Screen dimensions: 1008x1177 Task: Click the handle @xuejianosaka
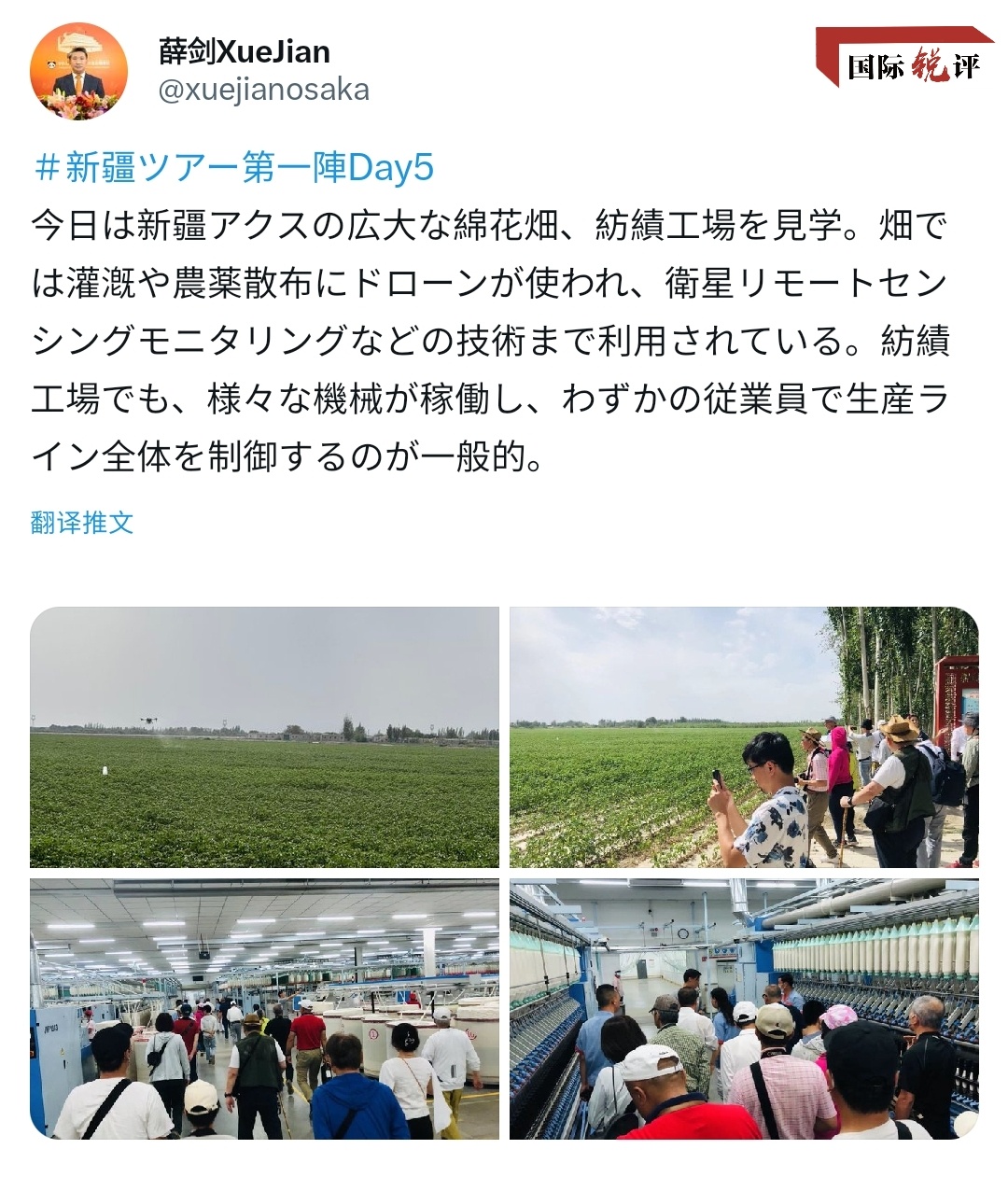coord(263,91)
